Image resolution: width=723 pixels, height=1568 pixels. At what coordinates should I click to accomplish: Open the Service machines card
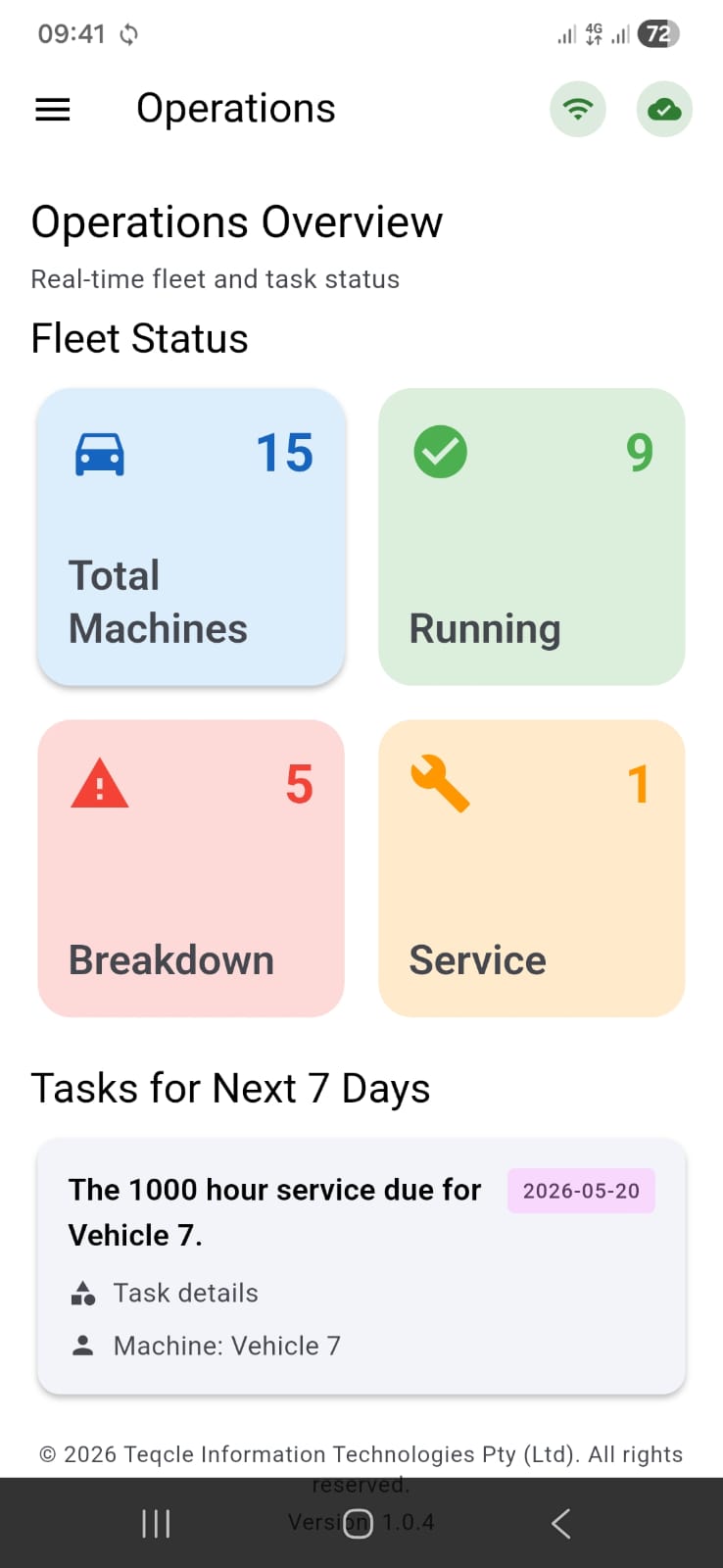point(532,868)
